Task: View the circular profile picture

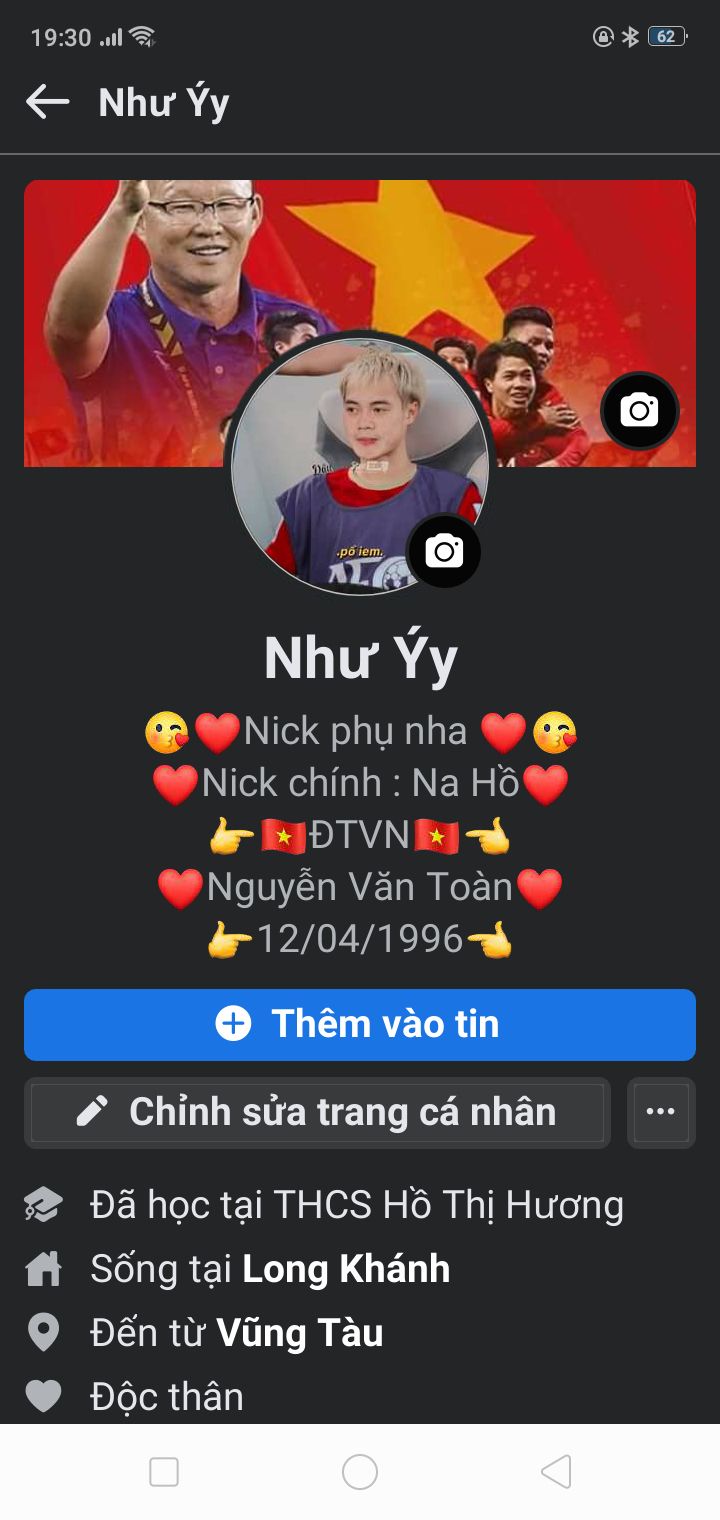Action: click(x=360, y=465)
